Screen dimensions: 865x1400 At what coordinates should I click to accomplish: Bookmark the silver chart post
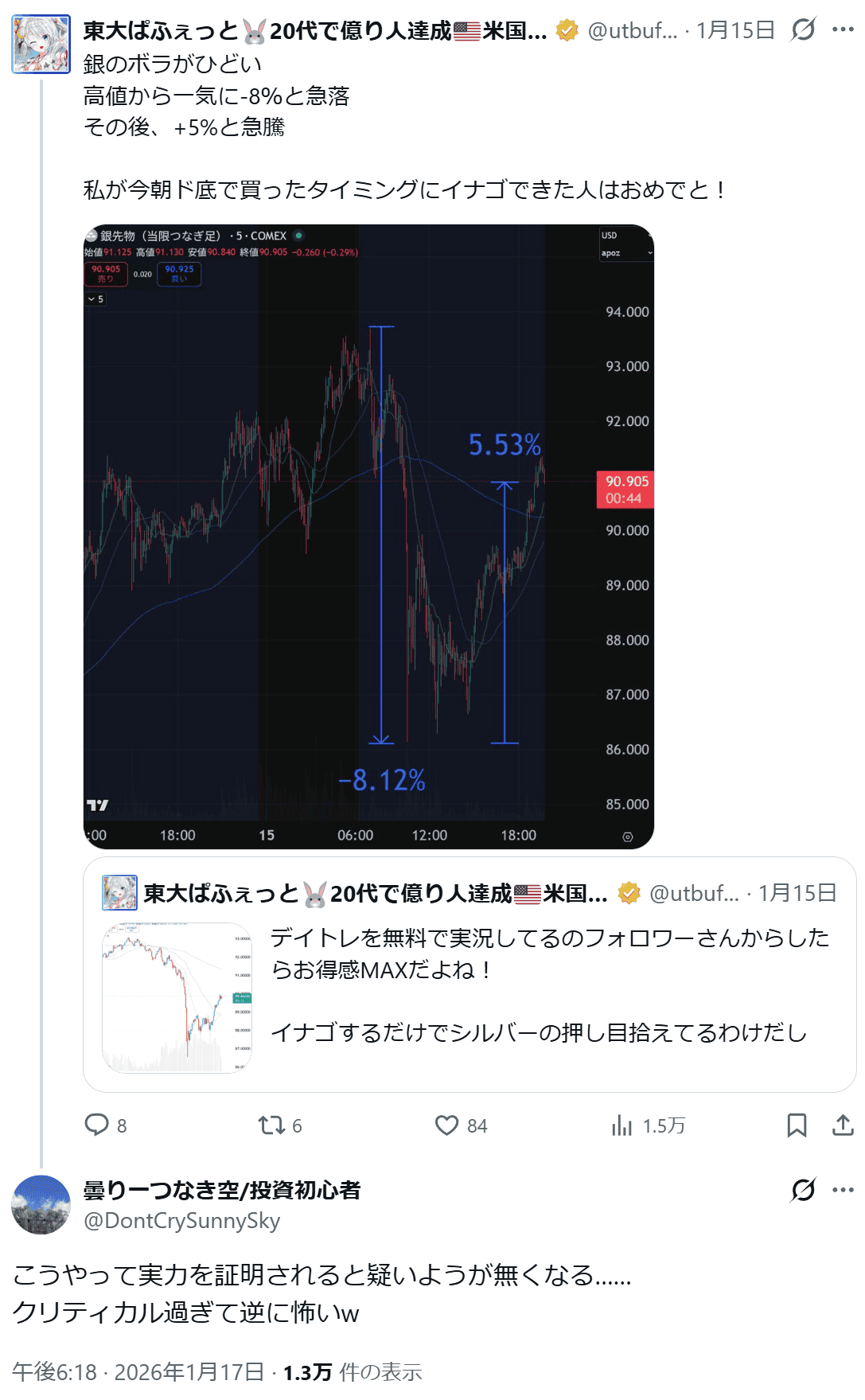click(797, 1125)
